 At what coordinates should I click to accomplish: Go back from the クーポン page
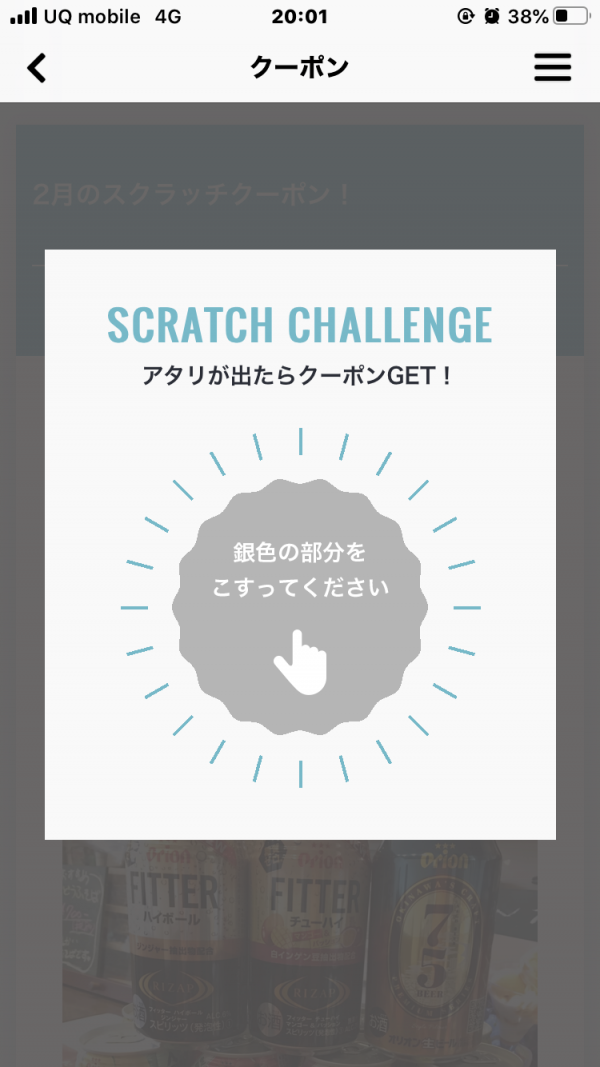(x=37, y=68)
